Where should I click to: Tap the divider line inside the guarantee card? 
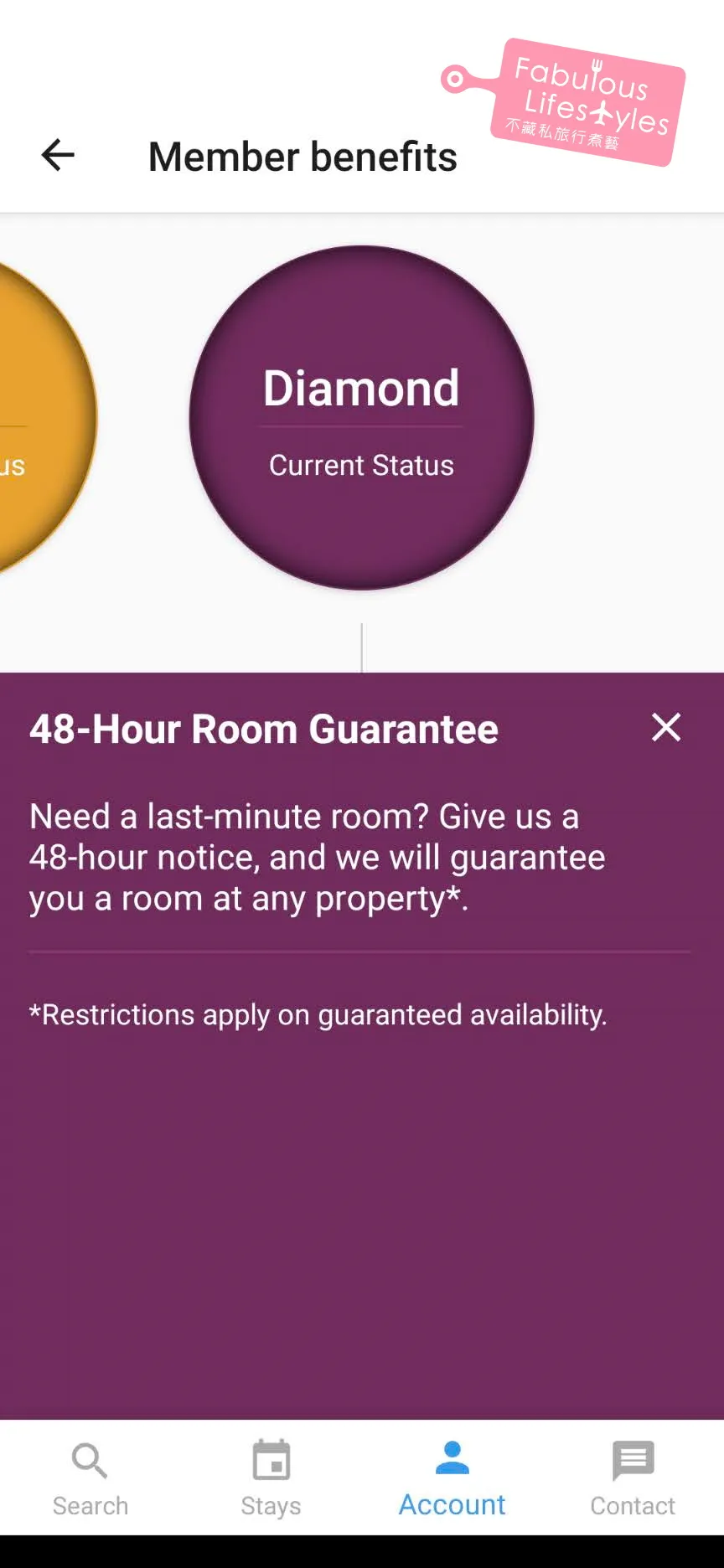point(361,954)
